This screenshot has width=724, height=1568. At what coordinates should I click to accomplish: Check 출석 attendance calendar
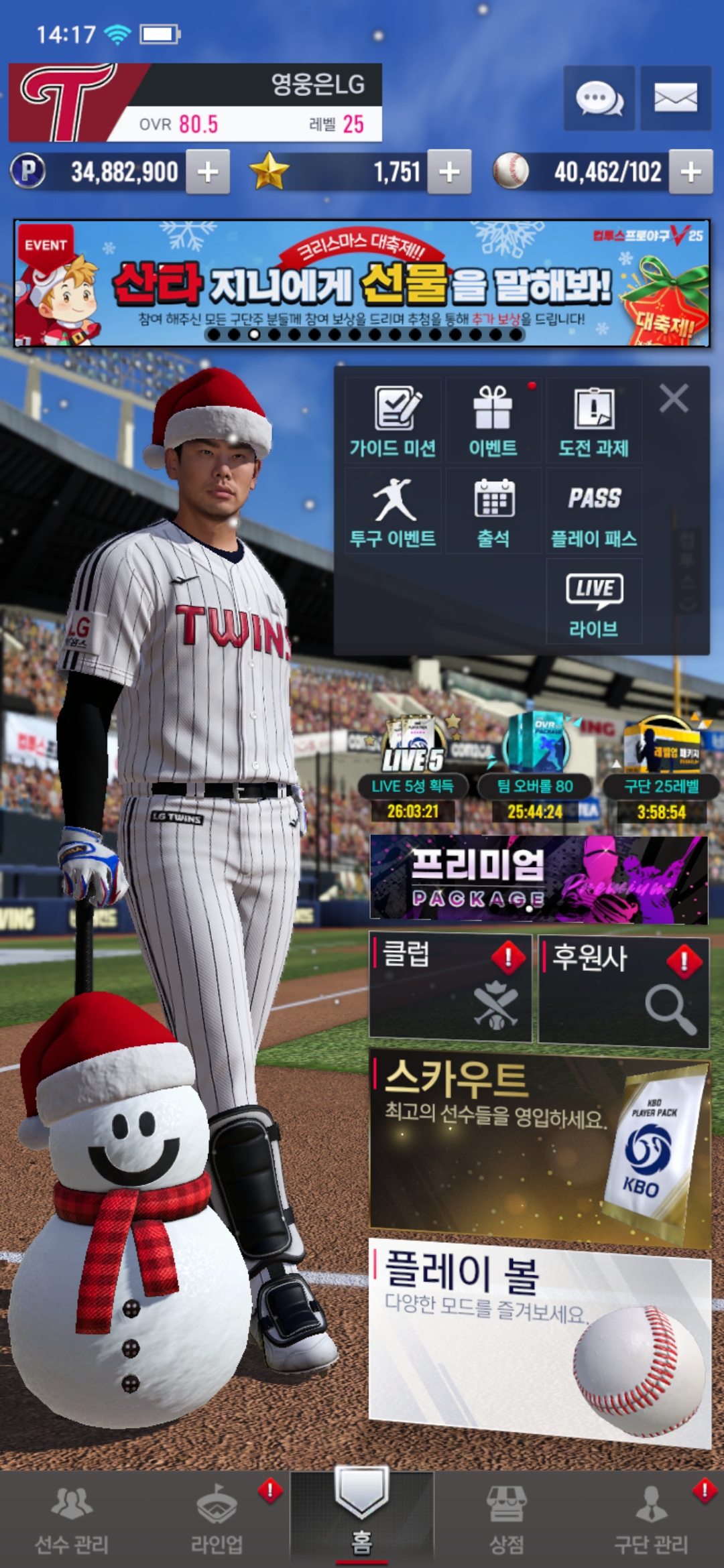(x=493, y=511)
